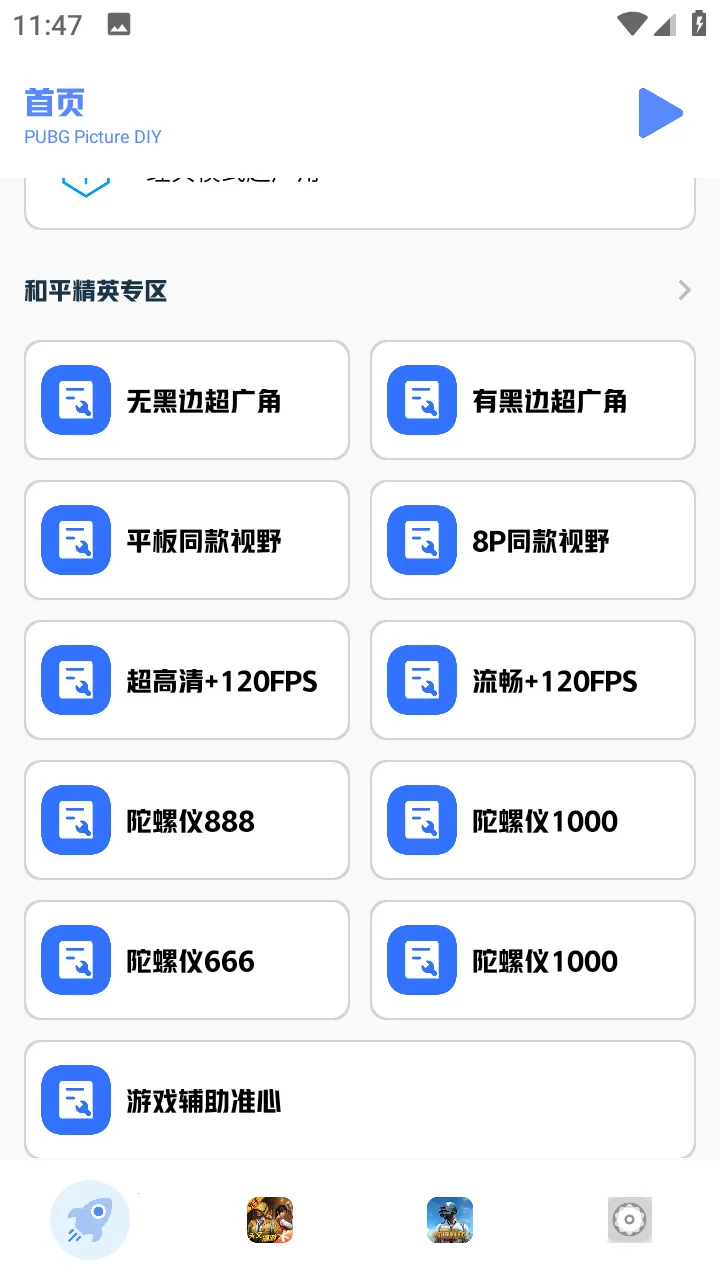The image size is (720, 1280).
Task: Select the 有黑边超广角 blue file icon
Action: pyautogui.click(x=421, y=399)
